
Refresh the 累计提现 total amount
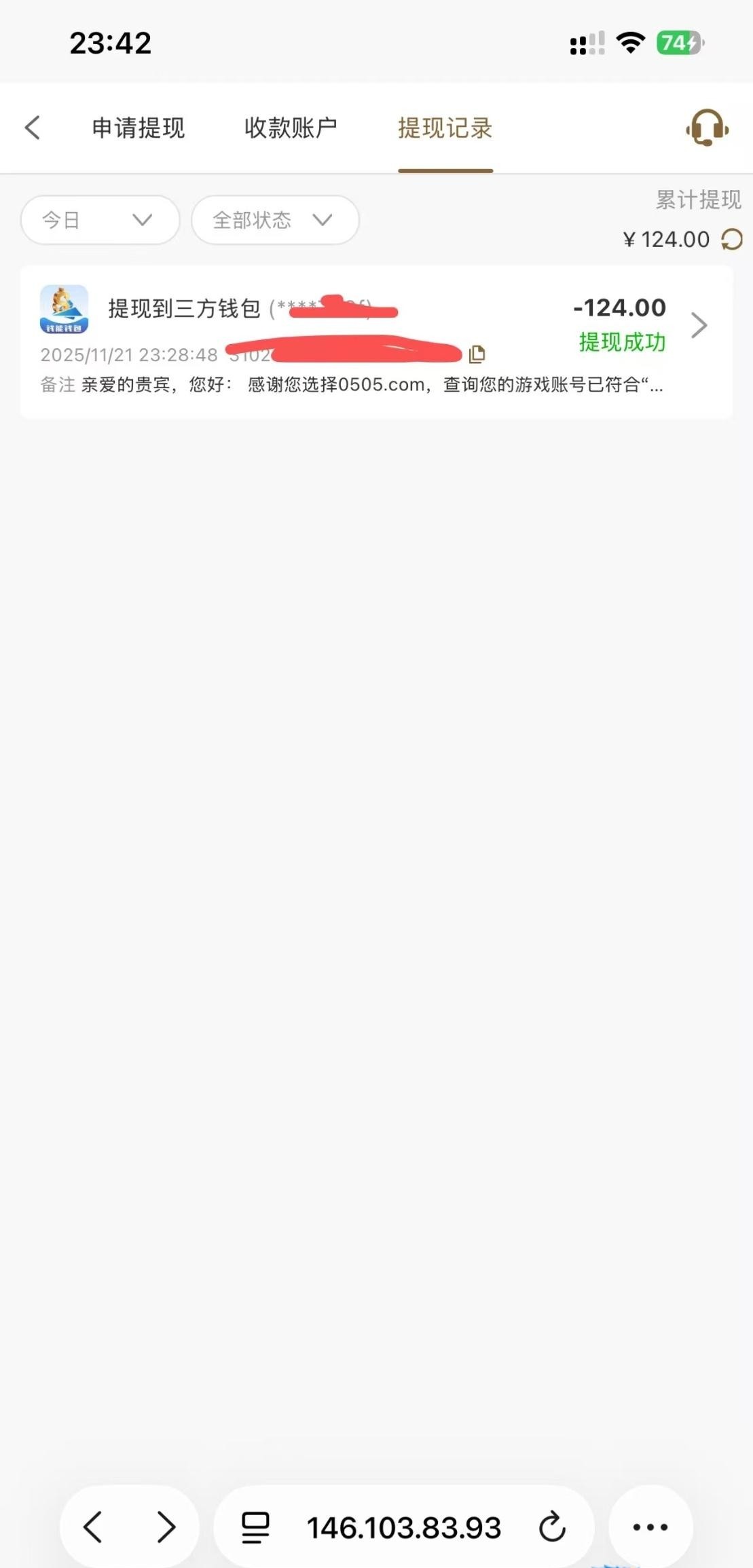pyautogui.click(x=731, y=239)
